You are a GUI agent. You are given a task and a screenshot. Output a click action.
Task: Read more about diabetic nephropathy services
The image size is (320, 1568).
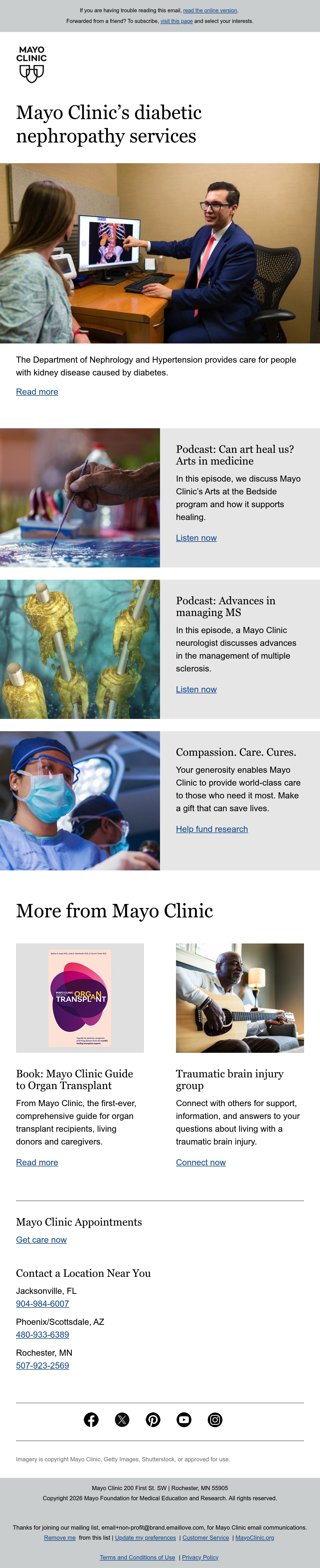coord(37,392)
